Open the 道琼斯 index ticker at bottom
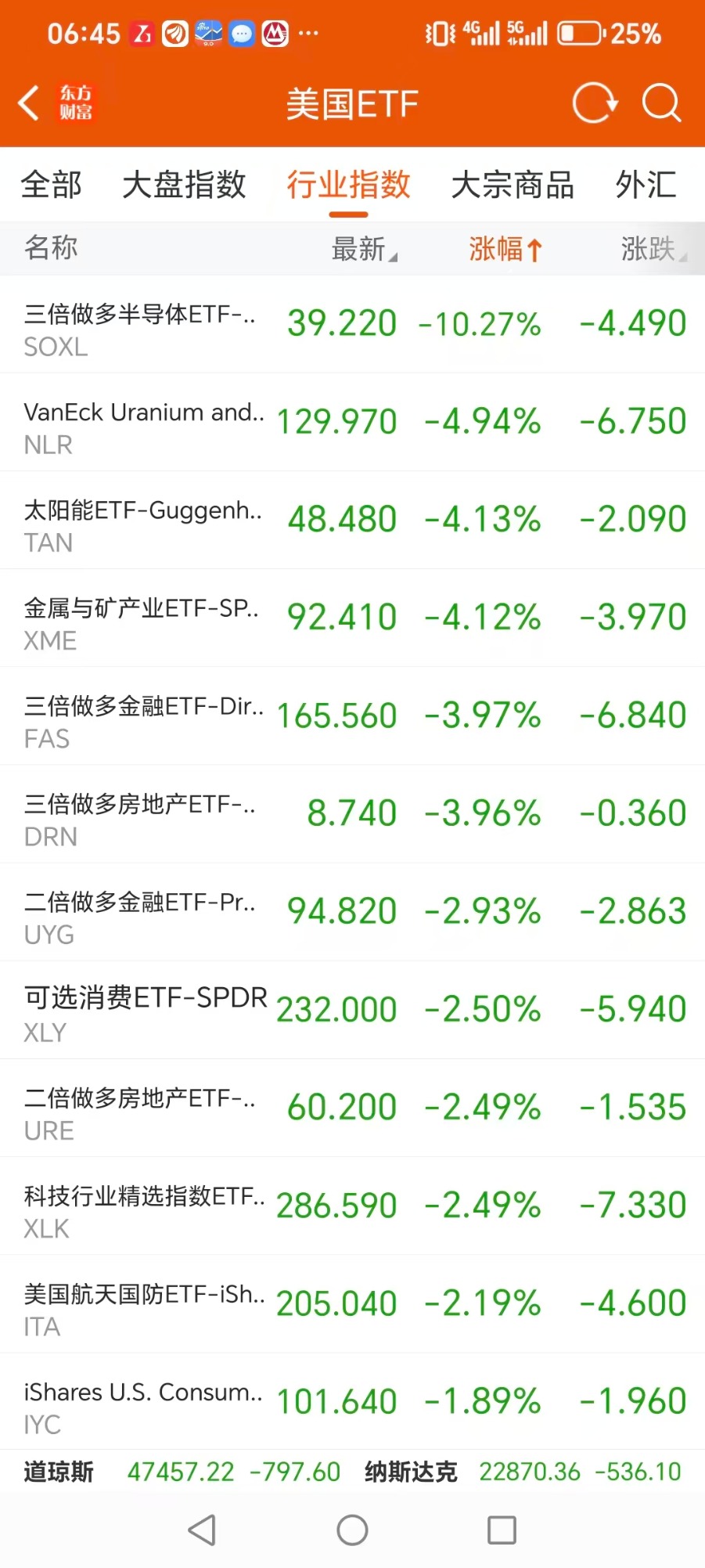 (x=182, y=1472)
